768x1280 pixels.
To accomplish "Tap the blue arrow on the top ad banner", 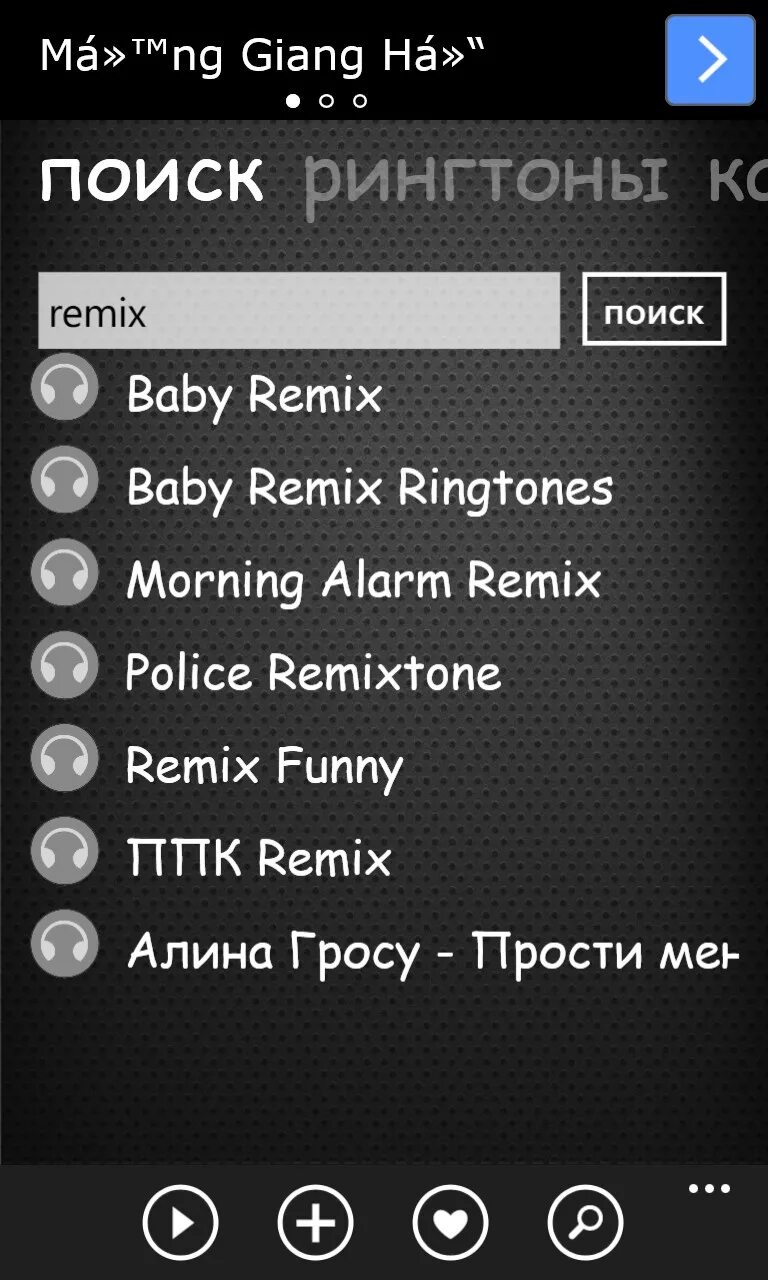I will 710,60.
